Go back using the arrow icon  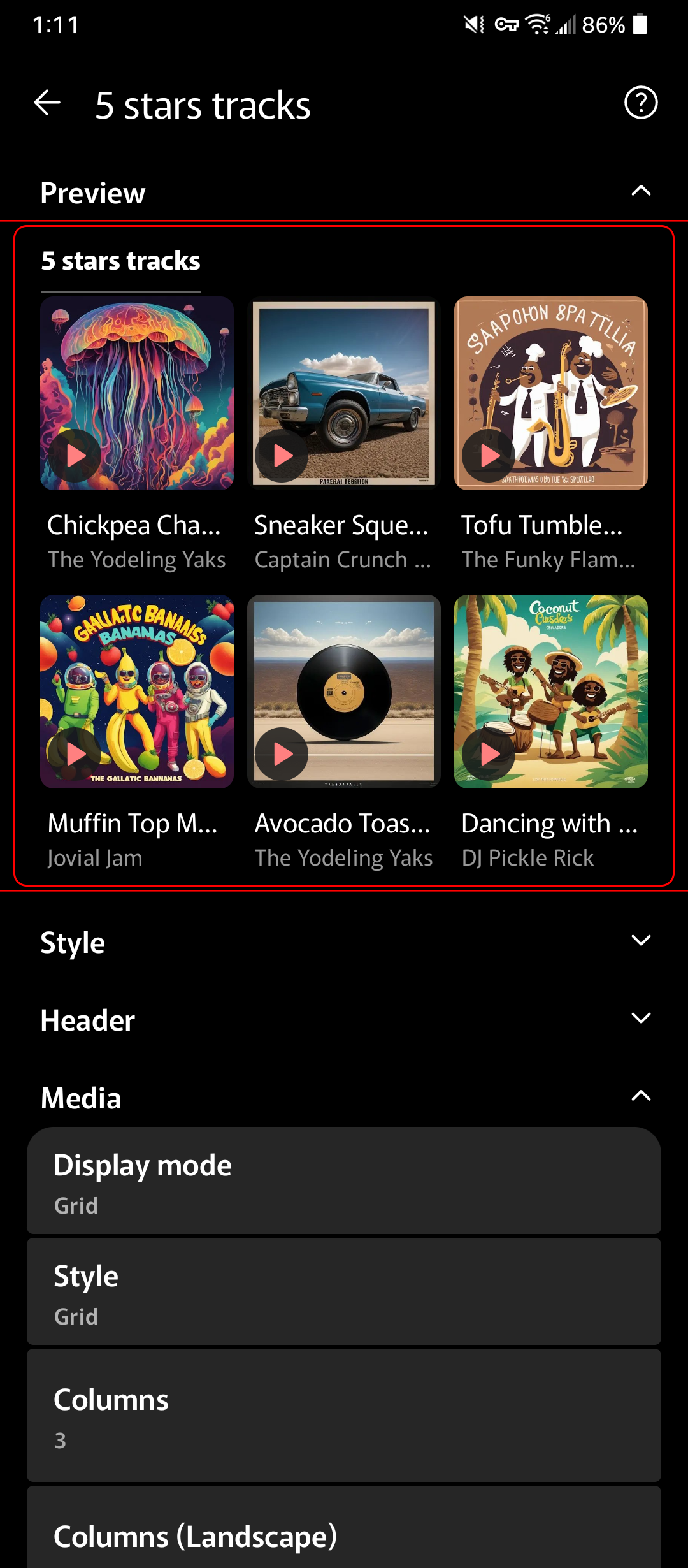[48, 103]
